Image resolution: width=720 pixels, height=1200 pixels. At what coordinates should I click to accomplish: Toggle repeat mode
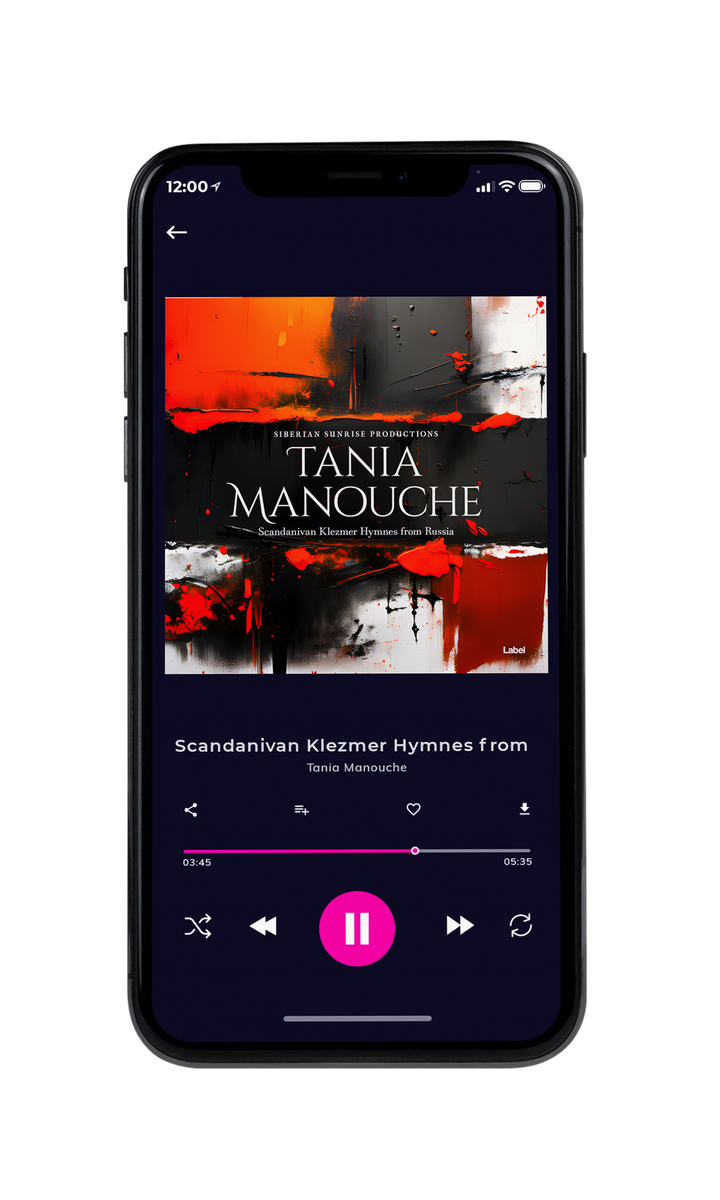pos(521,926)
